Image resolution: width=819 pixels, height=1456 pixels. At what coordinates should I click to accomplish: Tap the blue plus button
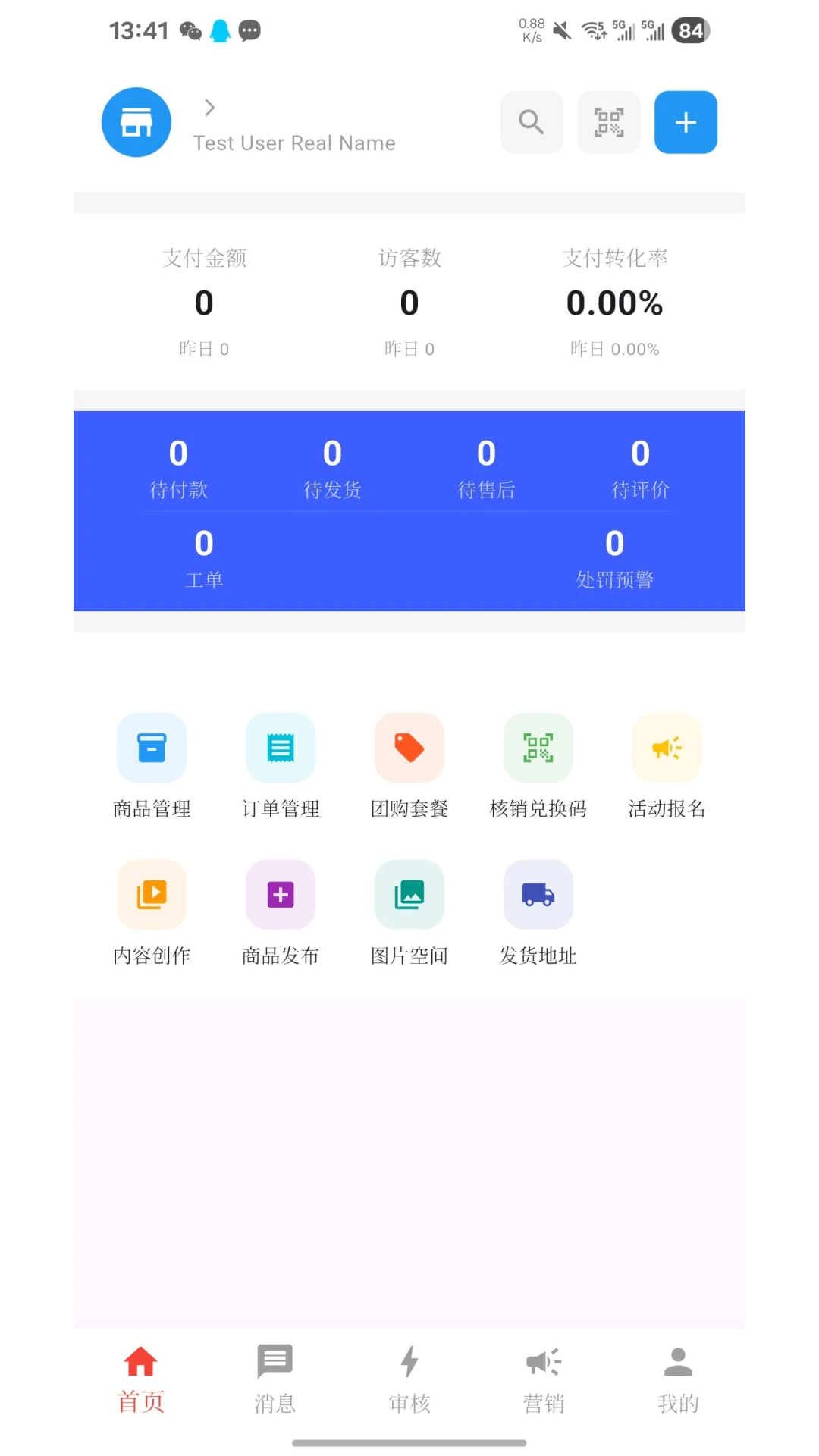685,122
